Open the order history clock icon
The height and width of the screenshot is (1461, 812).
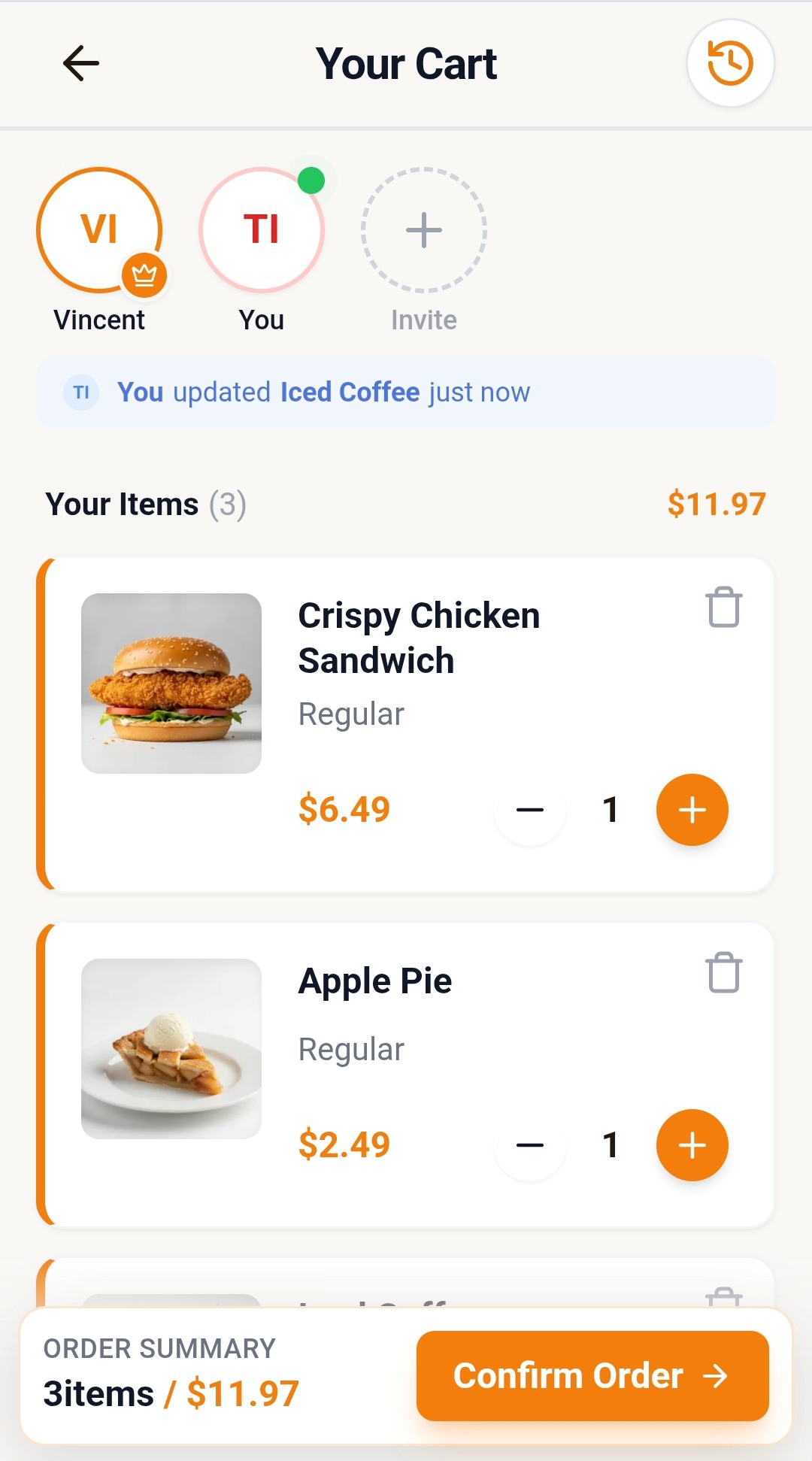pos(729,64)
